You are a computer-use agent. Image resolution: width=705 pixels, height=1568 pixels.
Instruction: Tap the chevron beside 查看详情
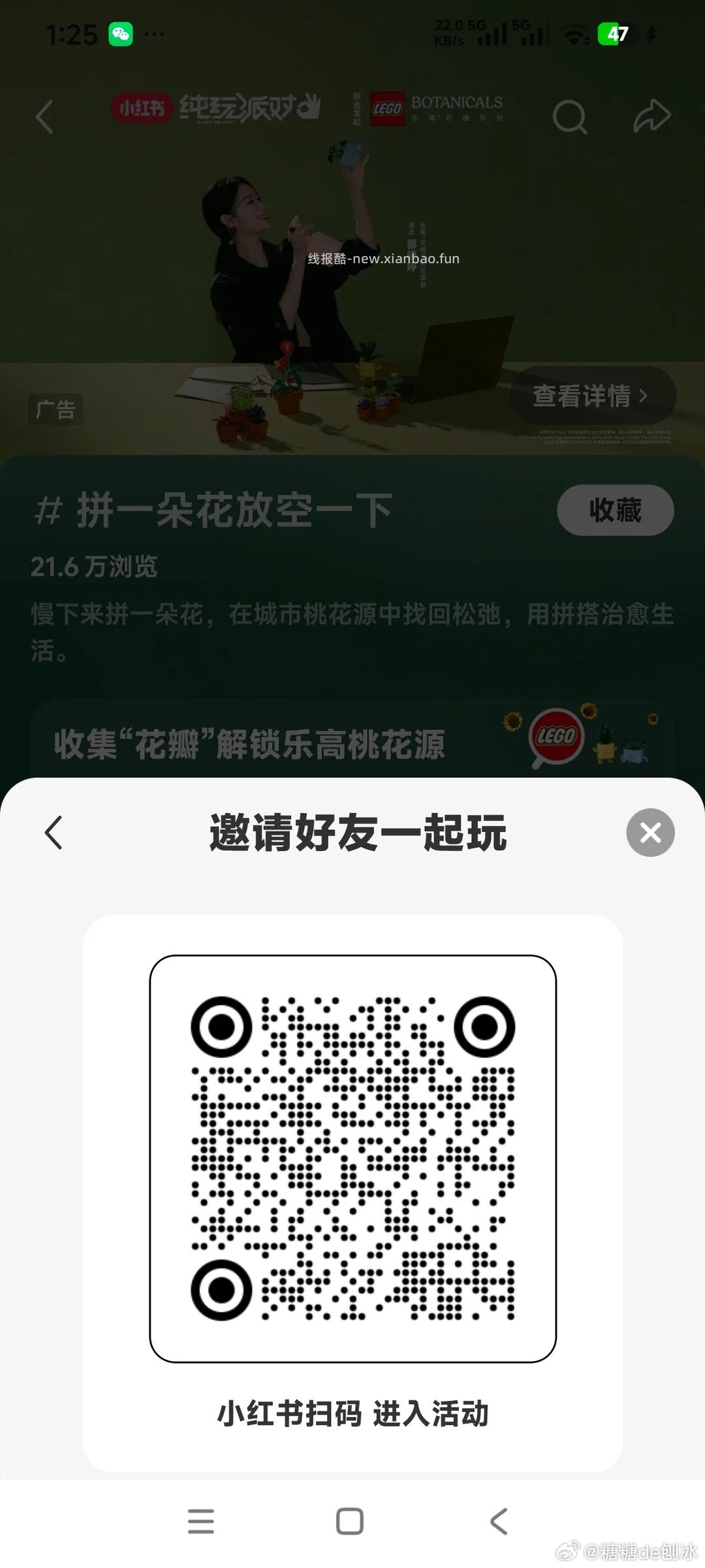point(646,395)
